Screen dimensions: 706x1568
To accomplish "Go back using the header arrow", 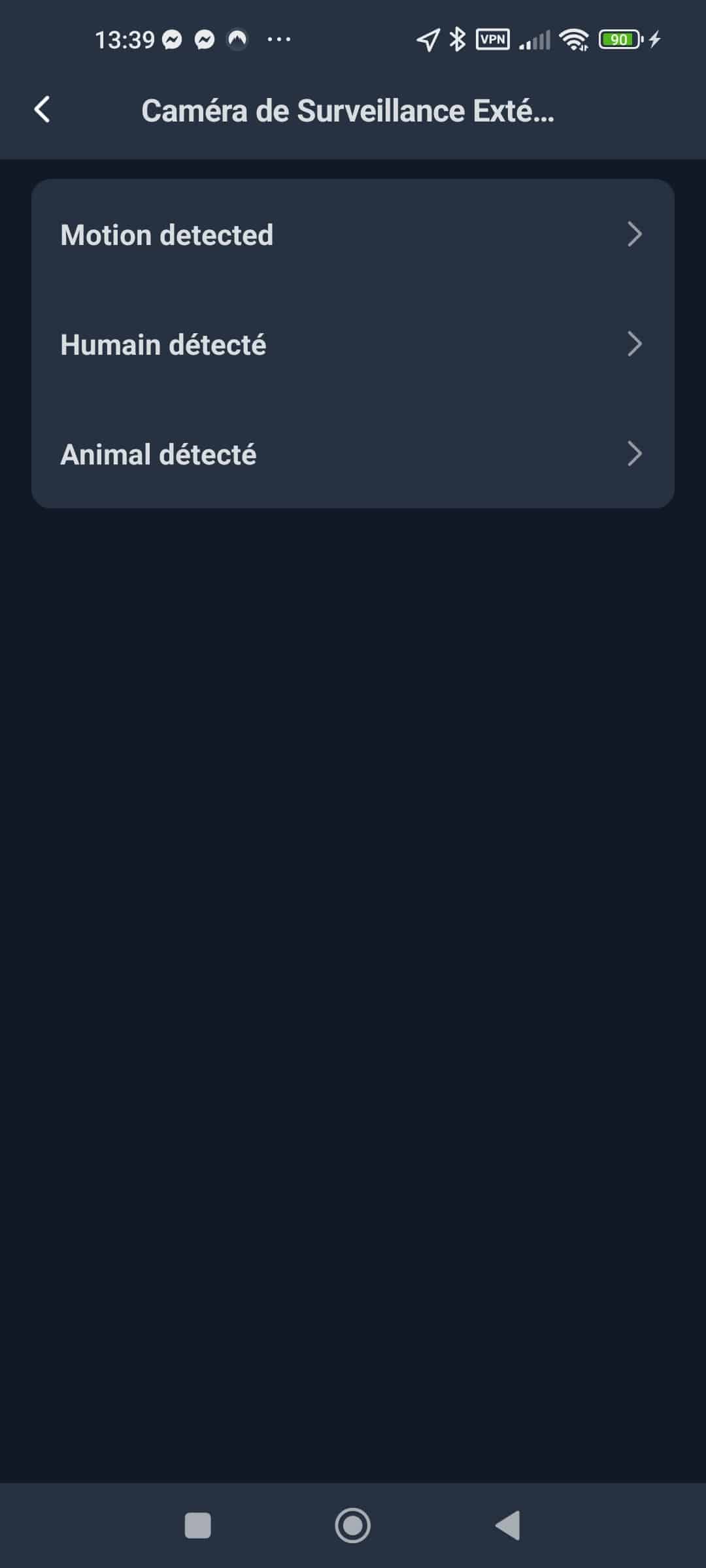I will (x=42, y=110).
